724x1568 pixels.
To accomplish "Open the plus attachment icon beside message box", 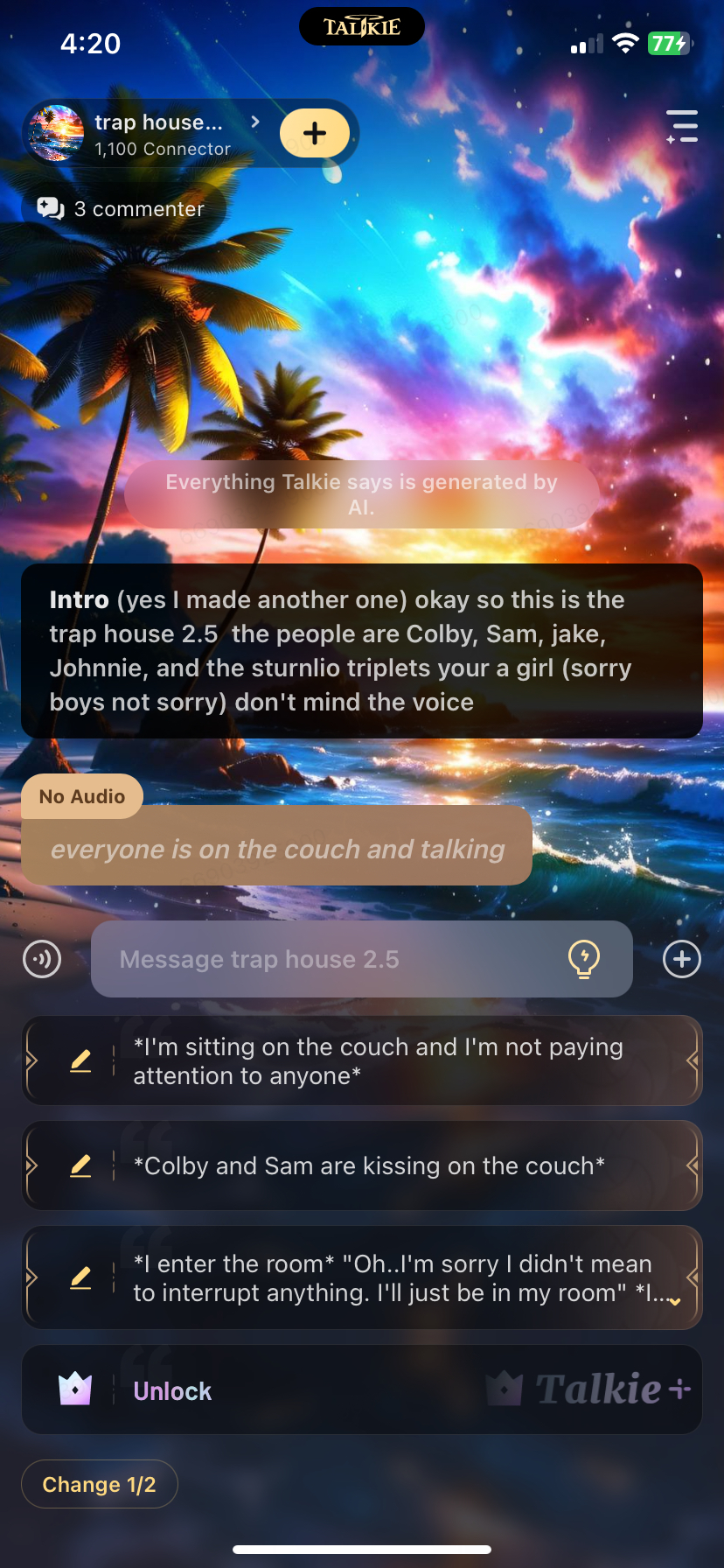I will coord(682,959).
